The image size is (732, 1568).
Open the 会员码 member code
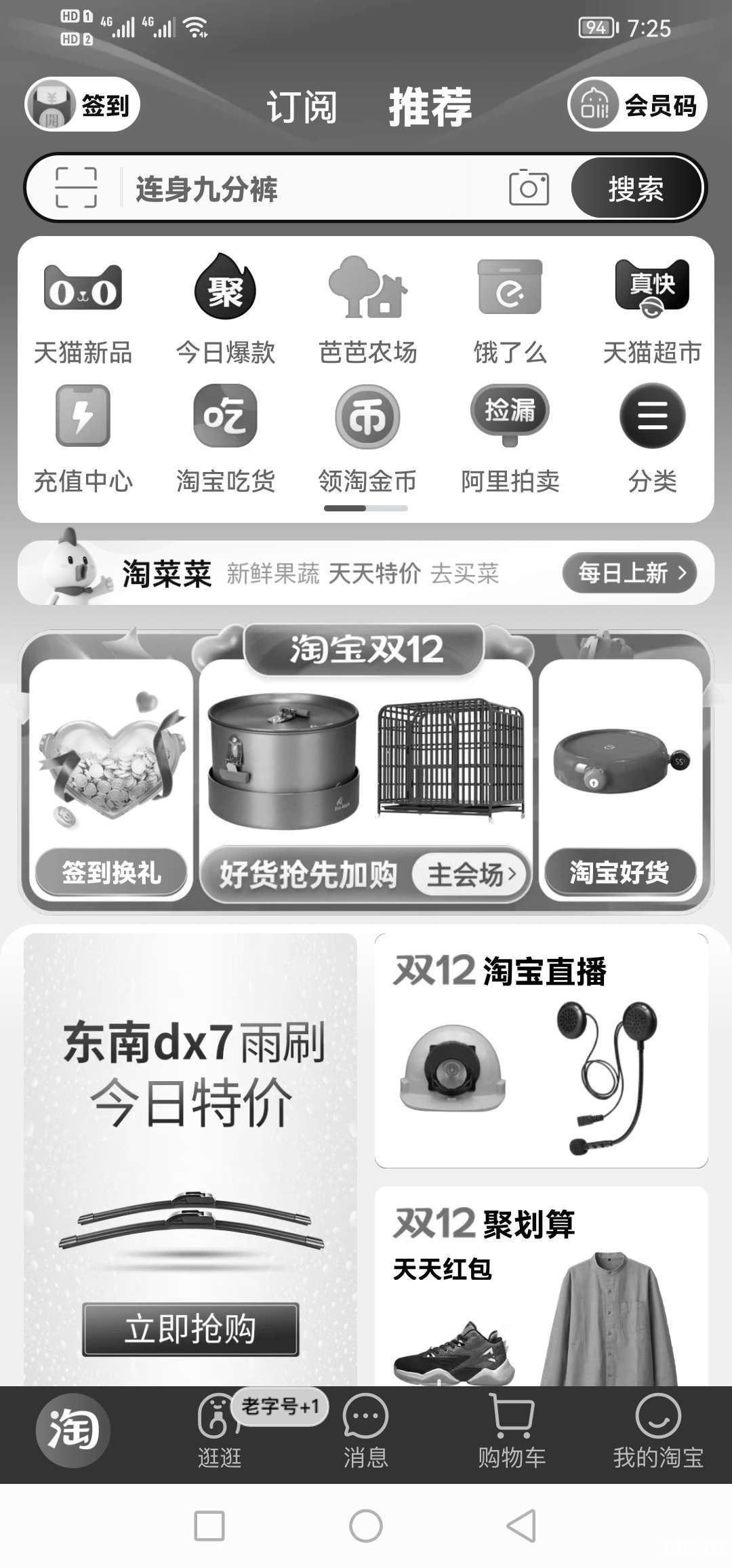(x=636, y=105)
